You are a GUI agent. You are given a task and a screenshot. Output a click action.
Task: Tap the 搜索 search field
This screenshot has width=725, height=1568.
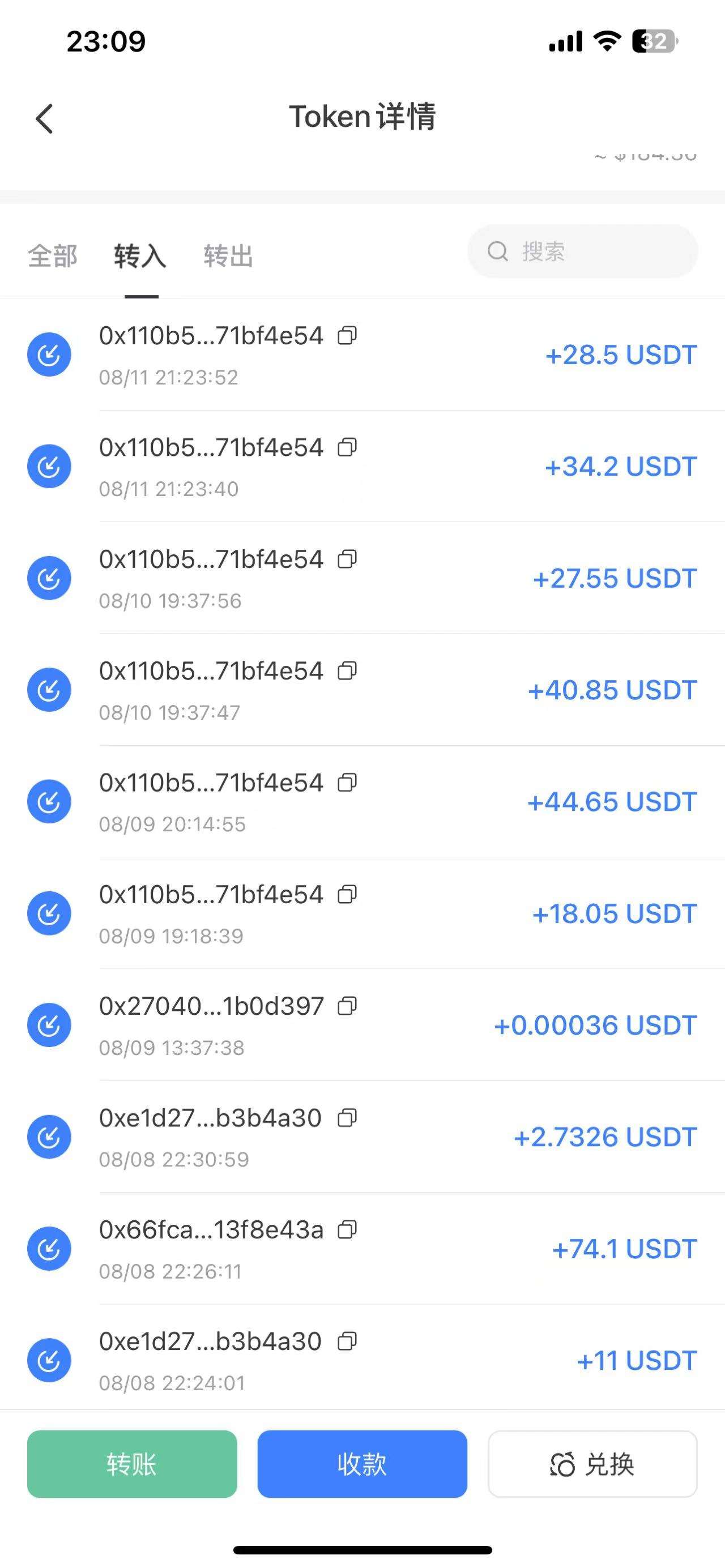point(583,251)
